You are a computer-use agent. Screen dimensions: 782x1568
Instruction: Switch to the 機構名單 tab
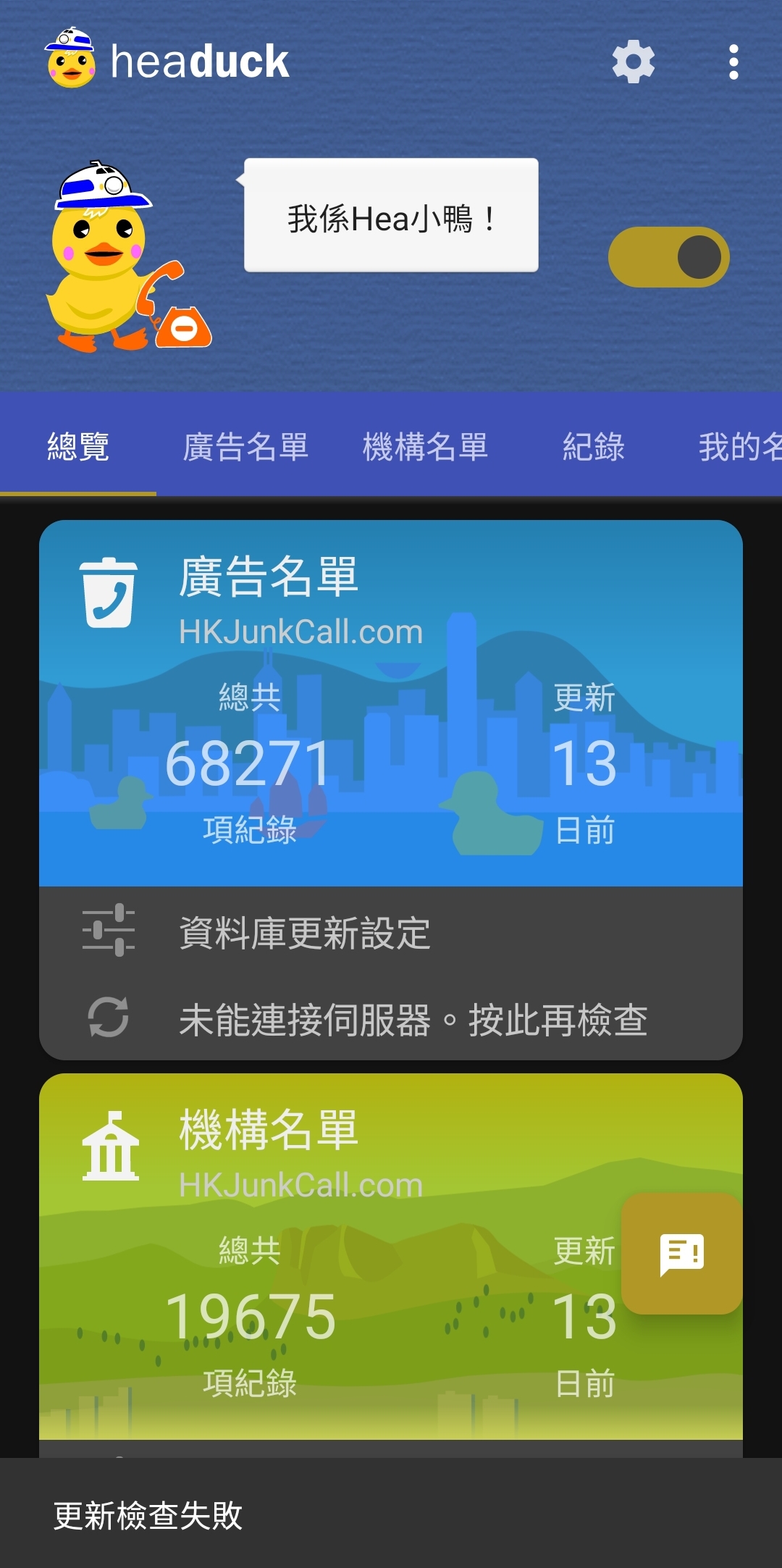425,446
